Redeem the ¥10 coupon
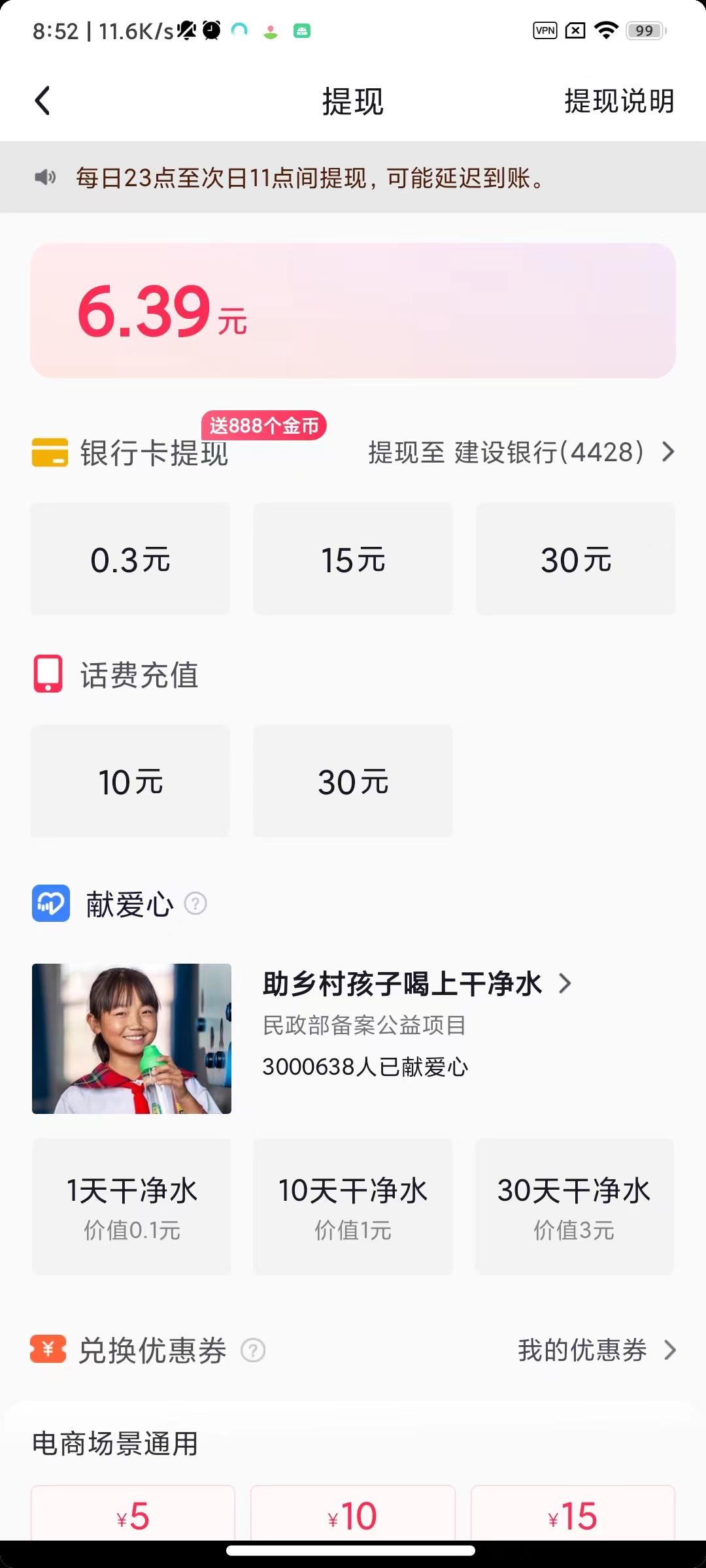The image size is (706, 1568). pos(353,1516)
